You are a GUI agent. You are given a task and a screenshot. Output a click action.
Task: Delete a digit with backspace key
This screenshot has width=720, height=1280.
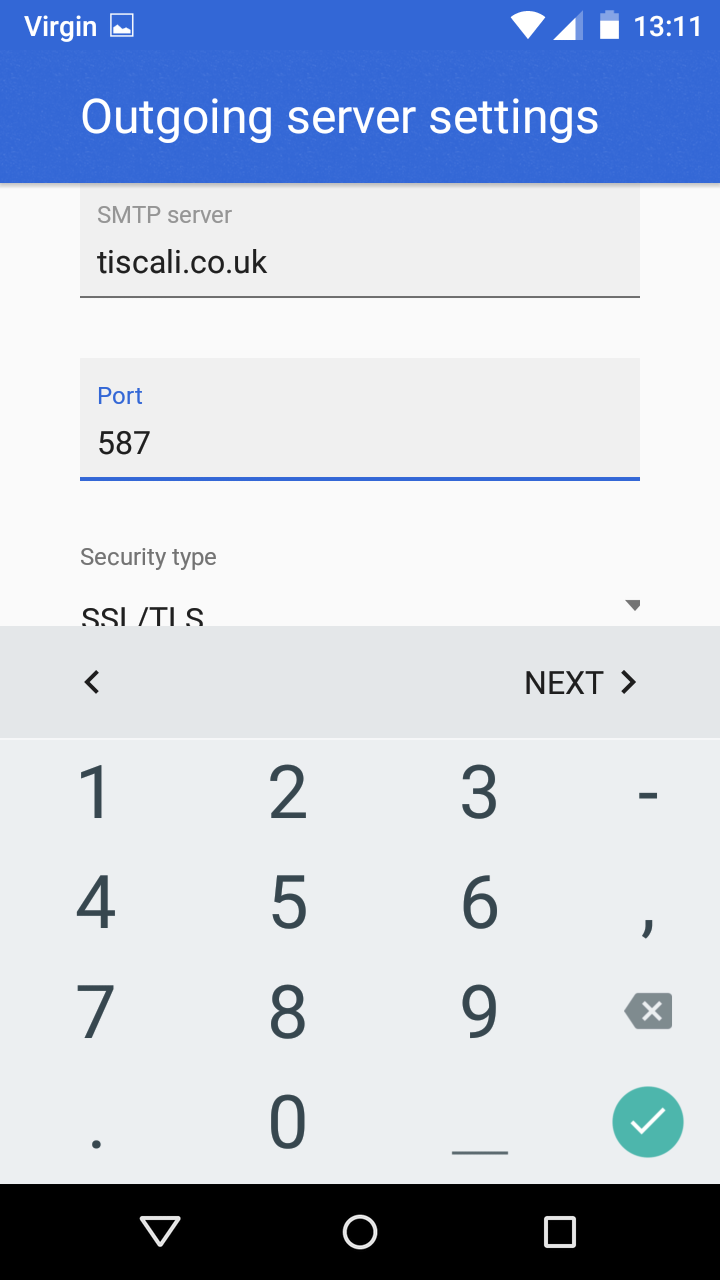pyautogui.click(x=648, y=1011)
